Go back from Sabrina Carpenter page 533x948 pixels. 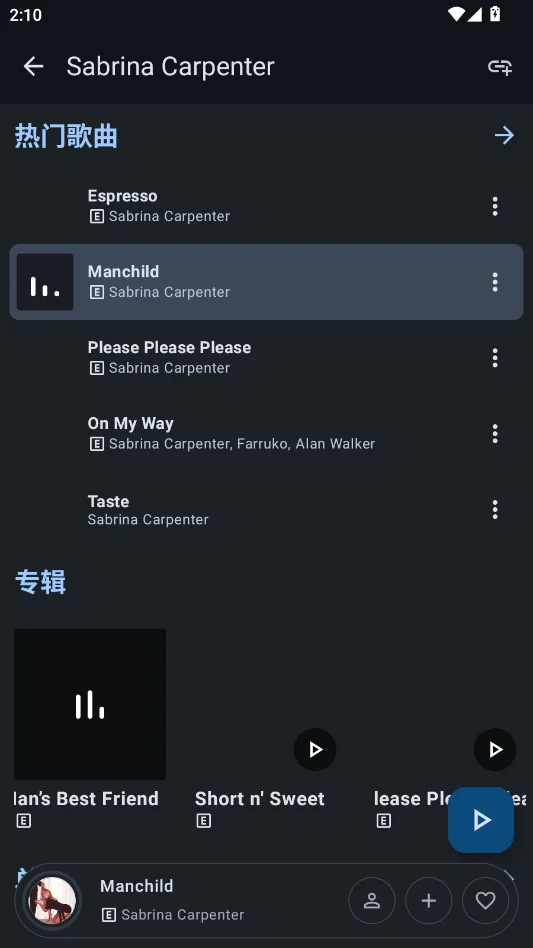click(33, 67)
